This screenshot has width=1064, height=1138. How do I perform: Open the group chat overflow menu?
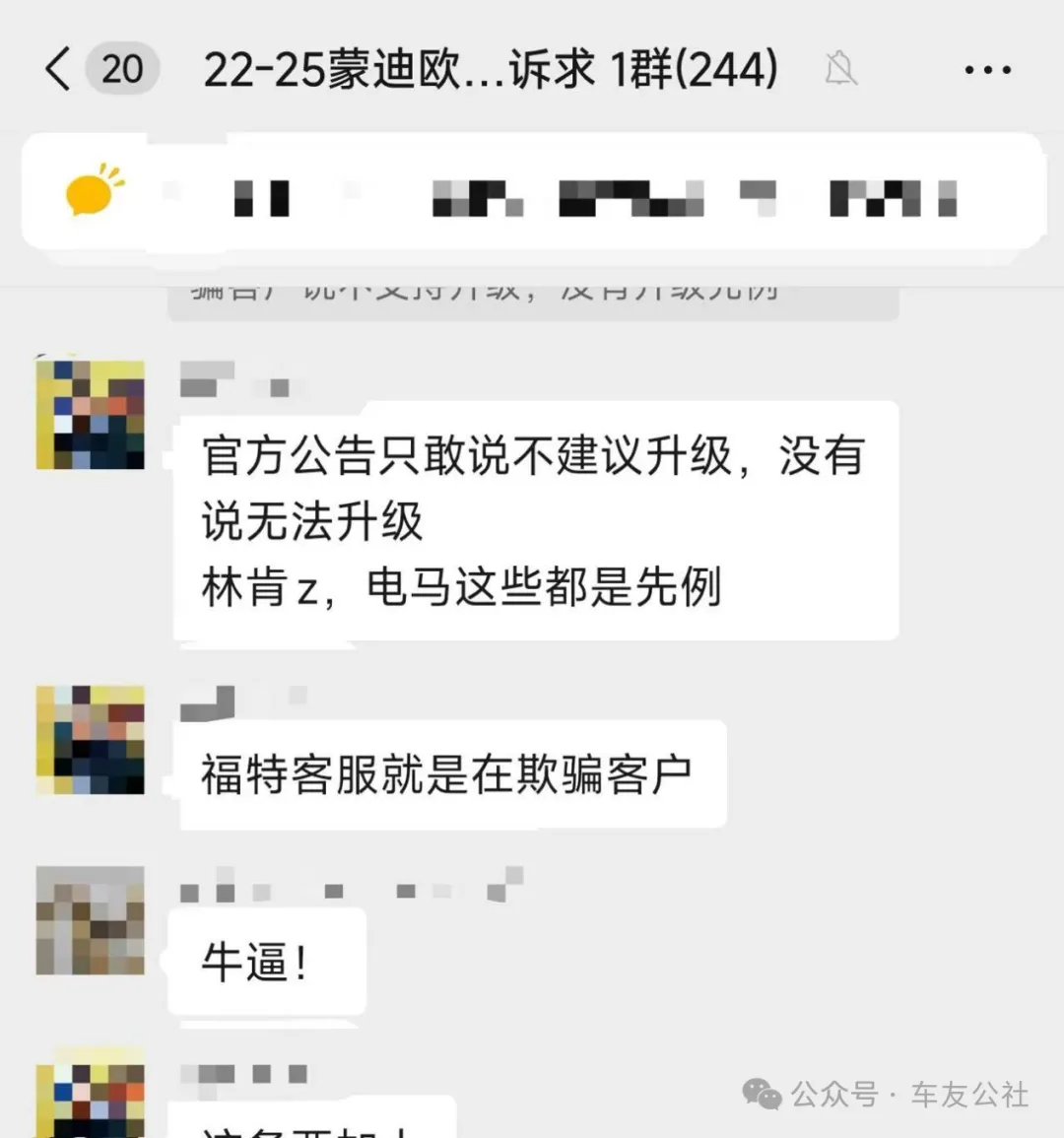986,70
